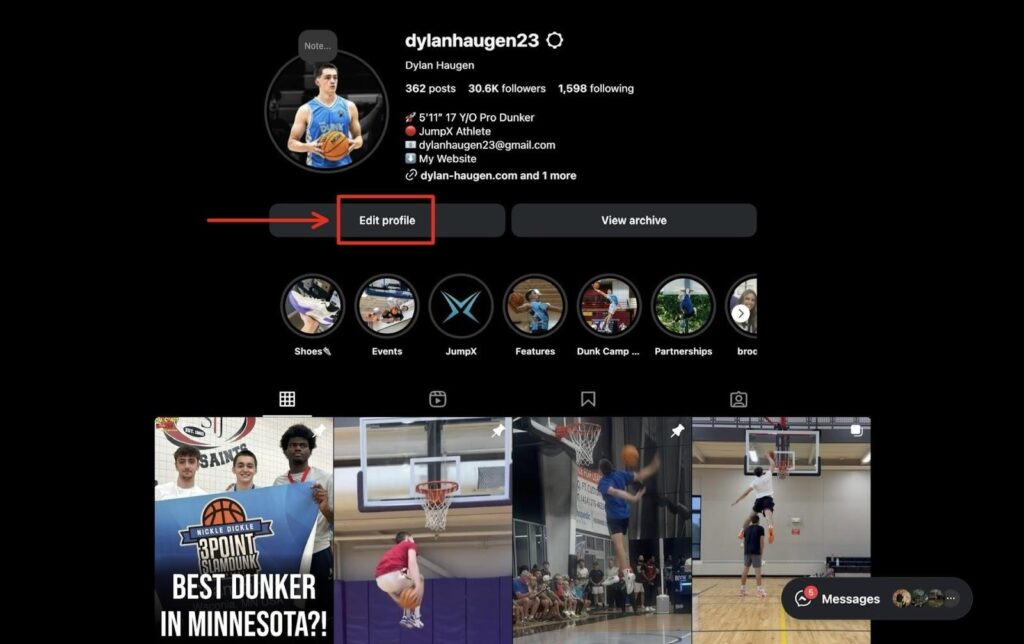The height and width of the screenshot is (644, 1024).
Task: Open the Edit profile button
Action: click(x=386, y=220)
